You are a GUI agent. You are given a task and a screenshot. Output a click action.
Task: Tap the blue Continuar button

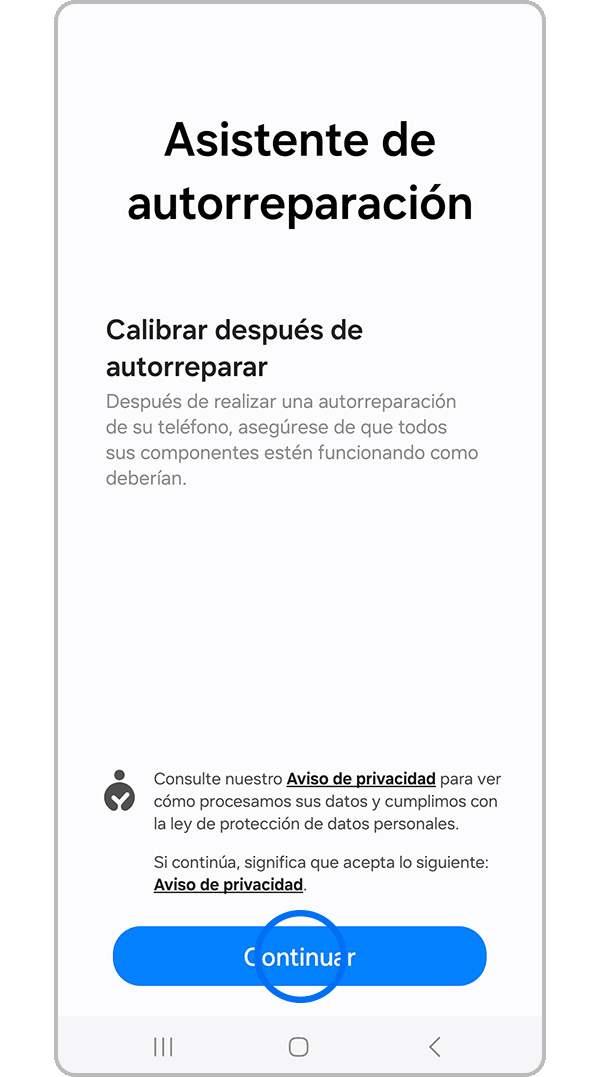299,956
